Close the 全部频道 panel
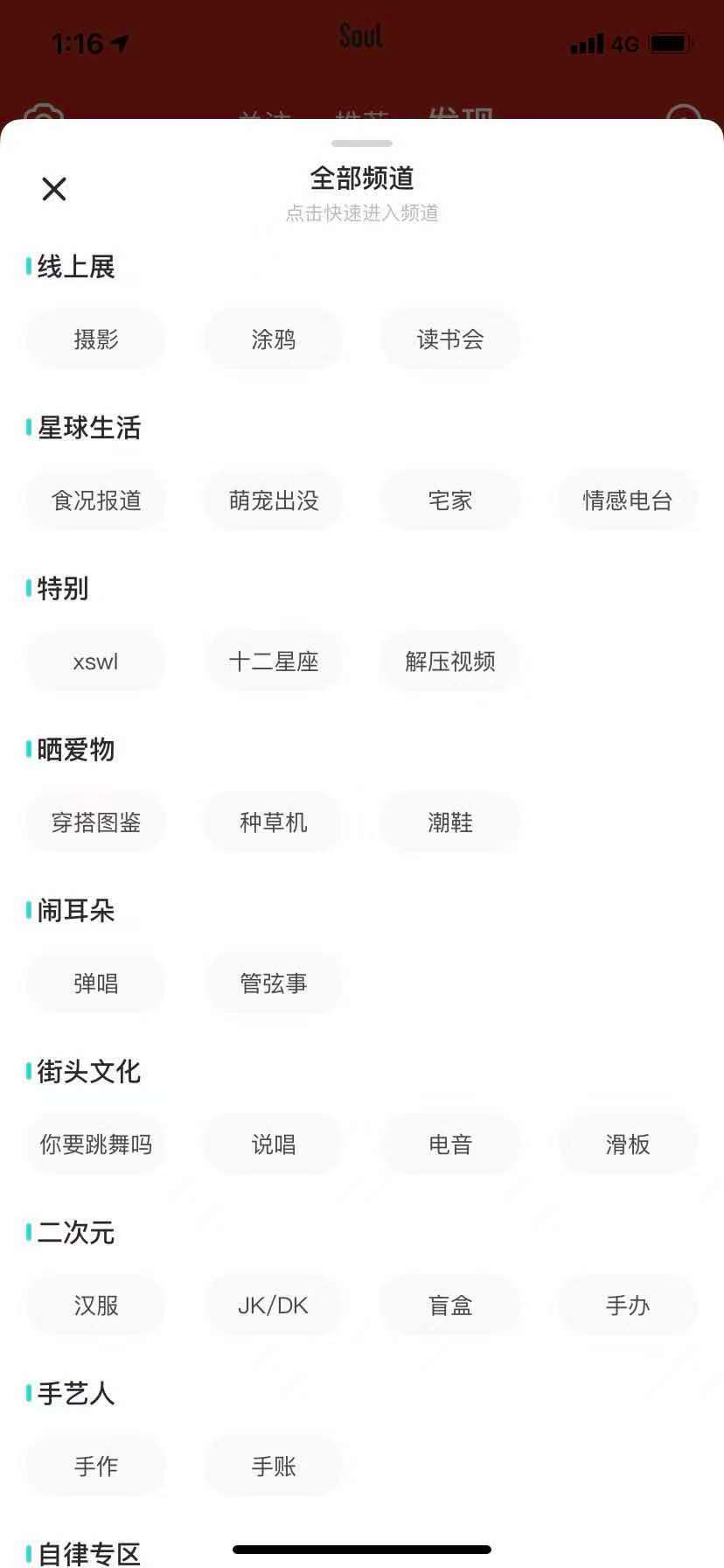The width and height of the screenshot is (724, 1568). pyautogui.click(x=54, y=188)
